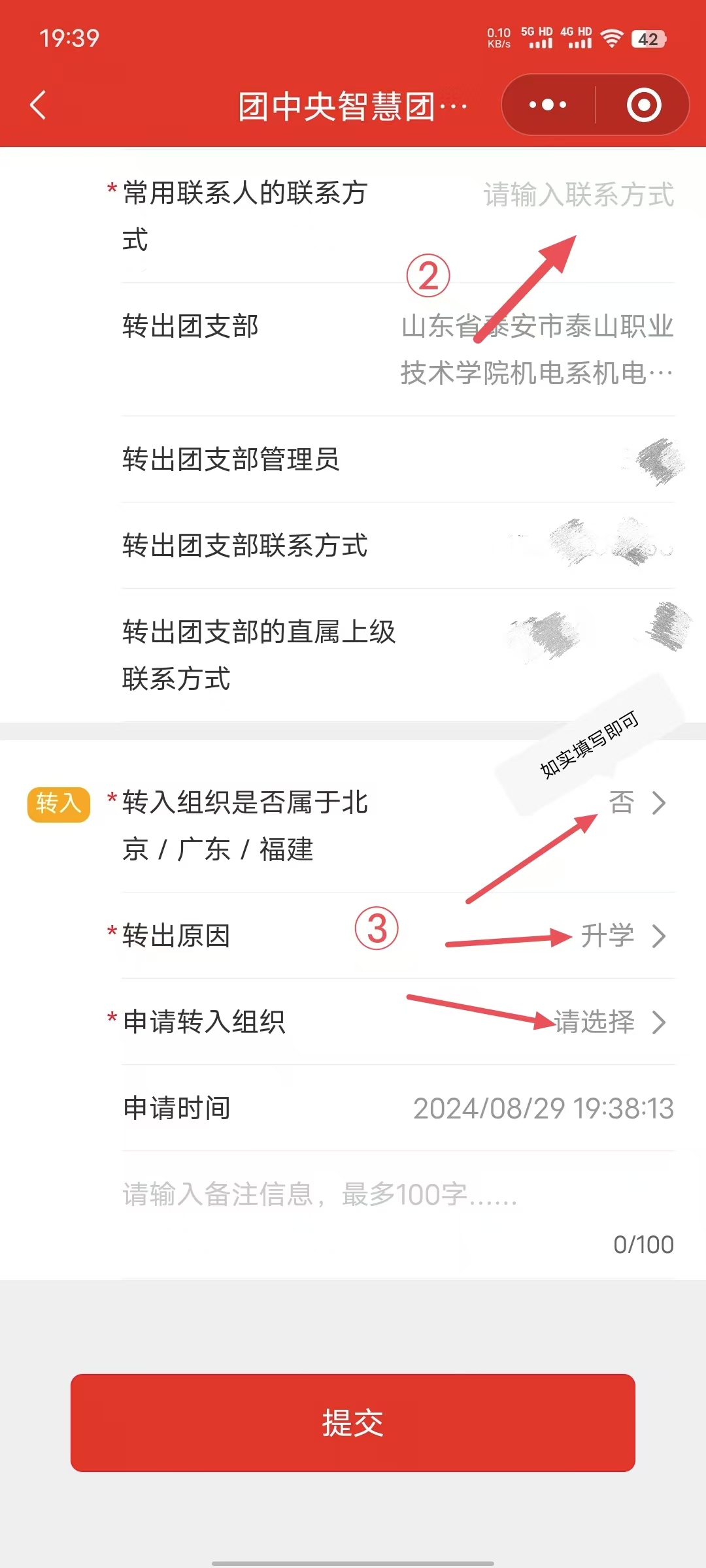Screen dimensions: 706x1568
Task: Submit the transfer application with 提交
Action: tap(353, 1422)
